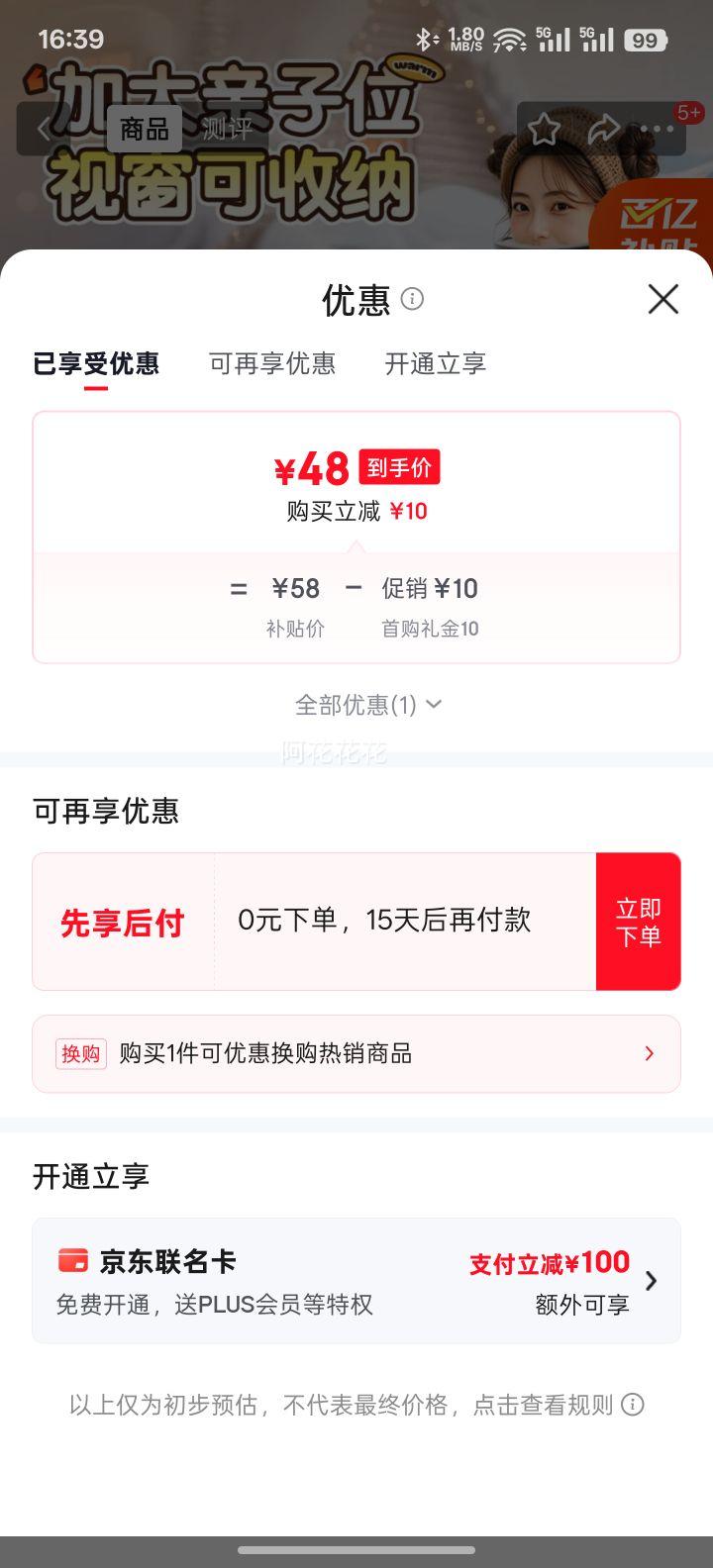This screenshot has width=713, height=1568.
Task: Tap the info icon after 点击查看规则
Action: coord(631,1404)
